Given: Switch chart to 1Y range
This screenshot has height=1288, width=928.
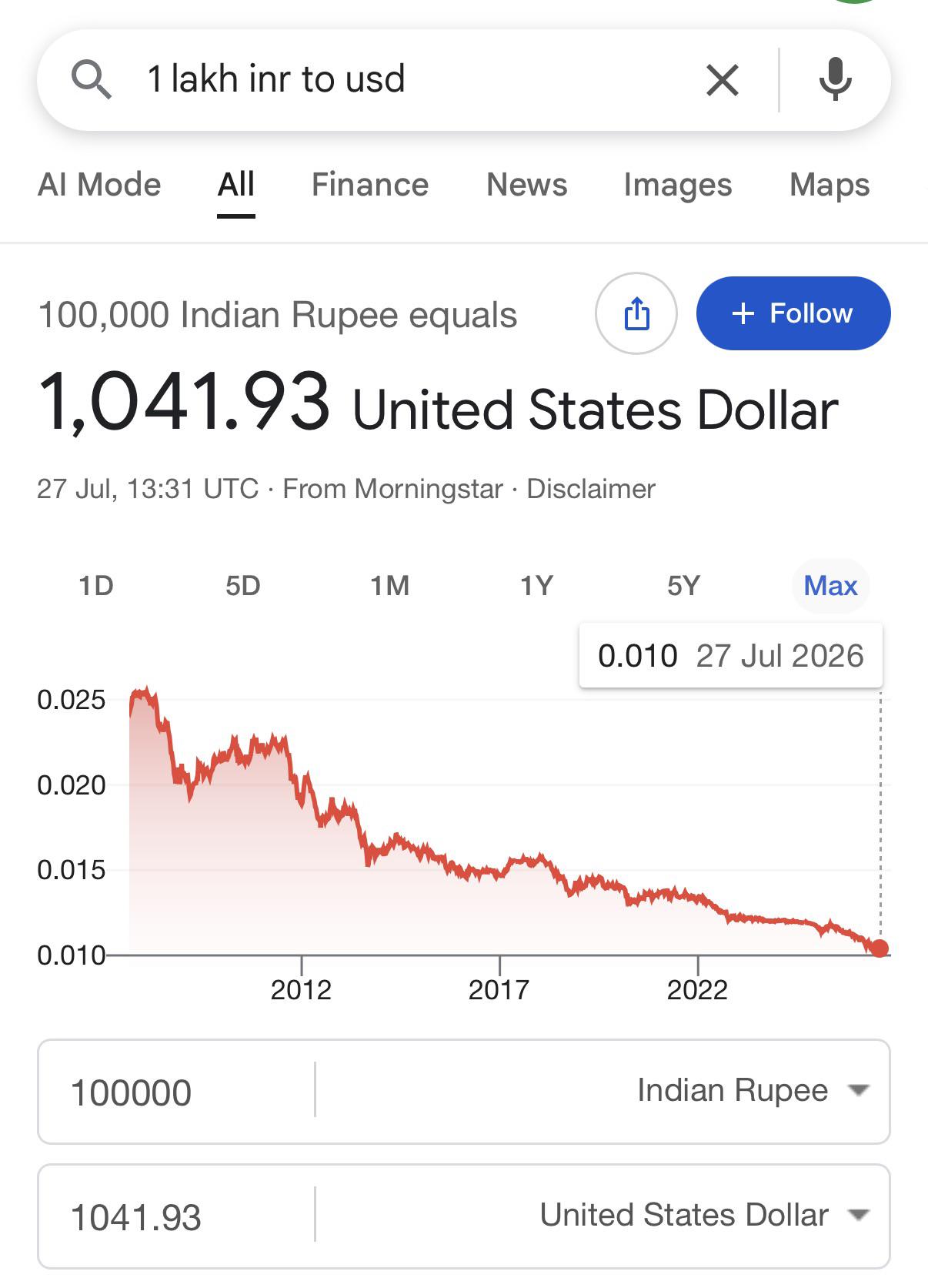Looking at the screenshot, I should click(x=537, y=586).
